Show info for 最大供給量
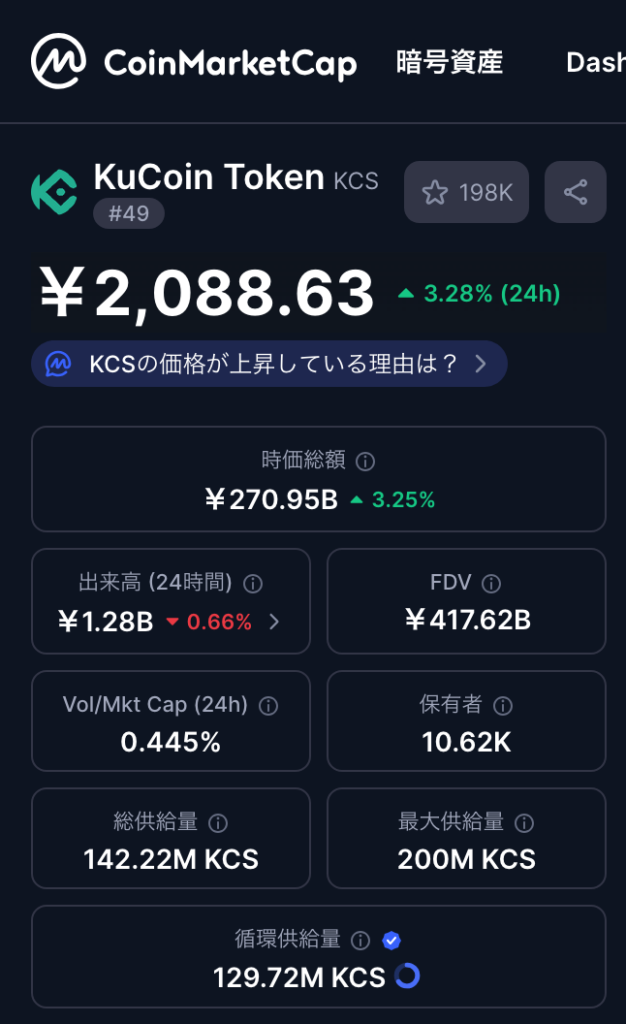Screen dimensions: 626x1024 [524, 823]
